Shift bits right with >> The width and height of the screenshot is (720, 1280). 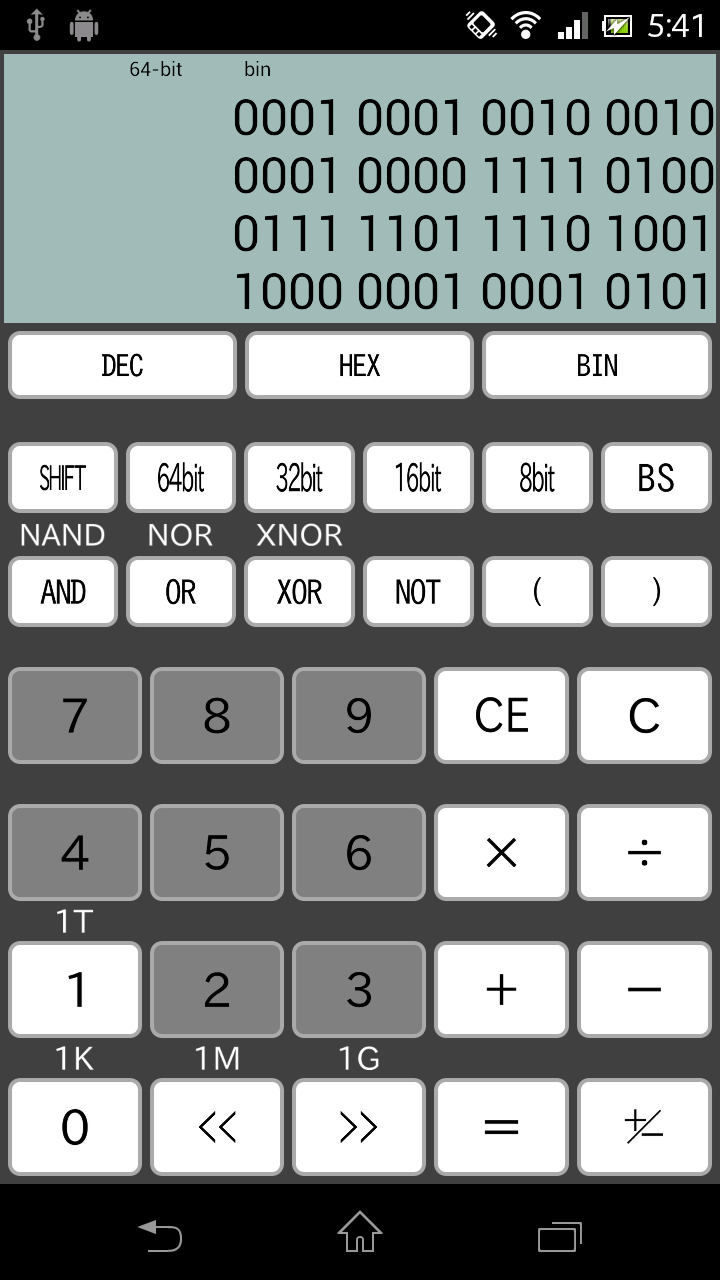coord(359,1127)
